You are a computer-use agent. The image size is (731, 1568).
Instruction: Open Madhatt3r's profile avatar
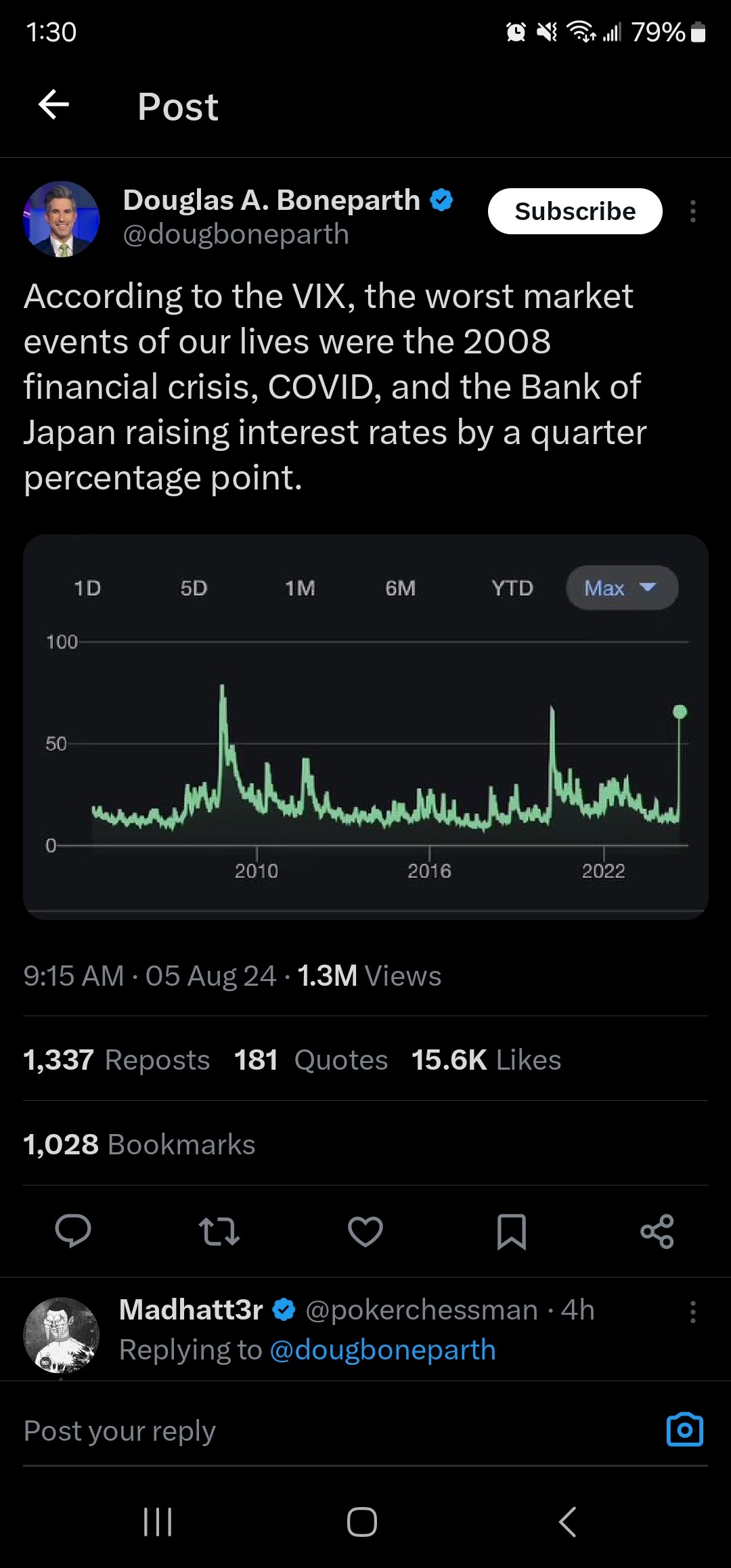tap(61, 1335)
